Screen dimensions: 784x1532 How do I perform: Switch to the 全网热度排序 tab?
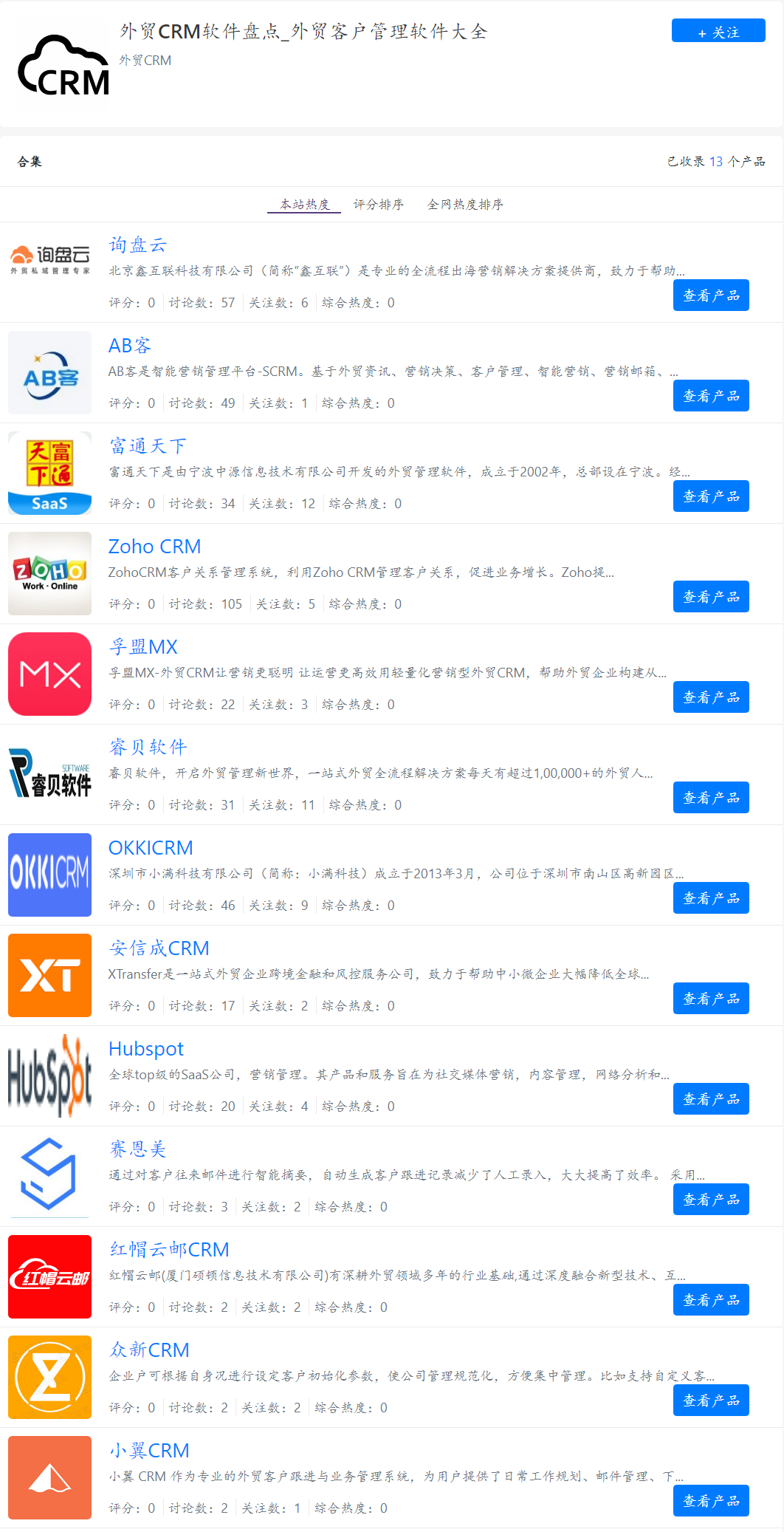(465, 205)
